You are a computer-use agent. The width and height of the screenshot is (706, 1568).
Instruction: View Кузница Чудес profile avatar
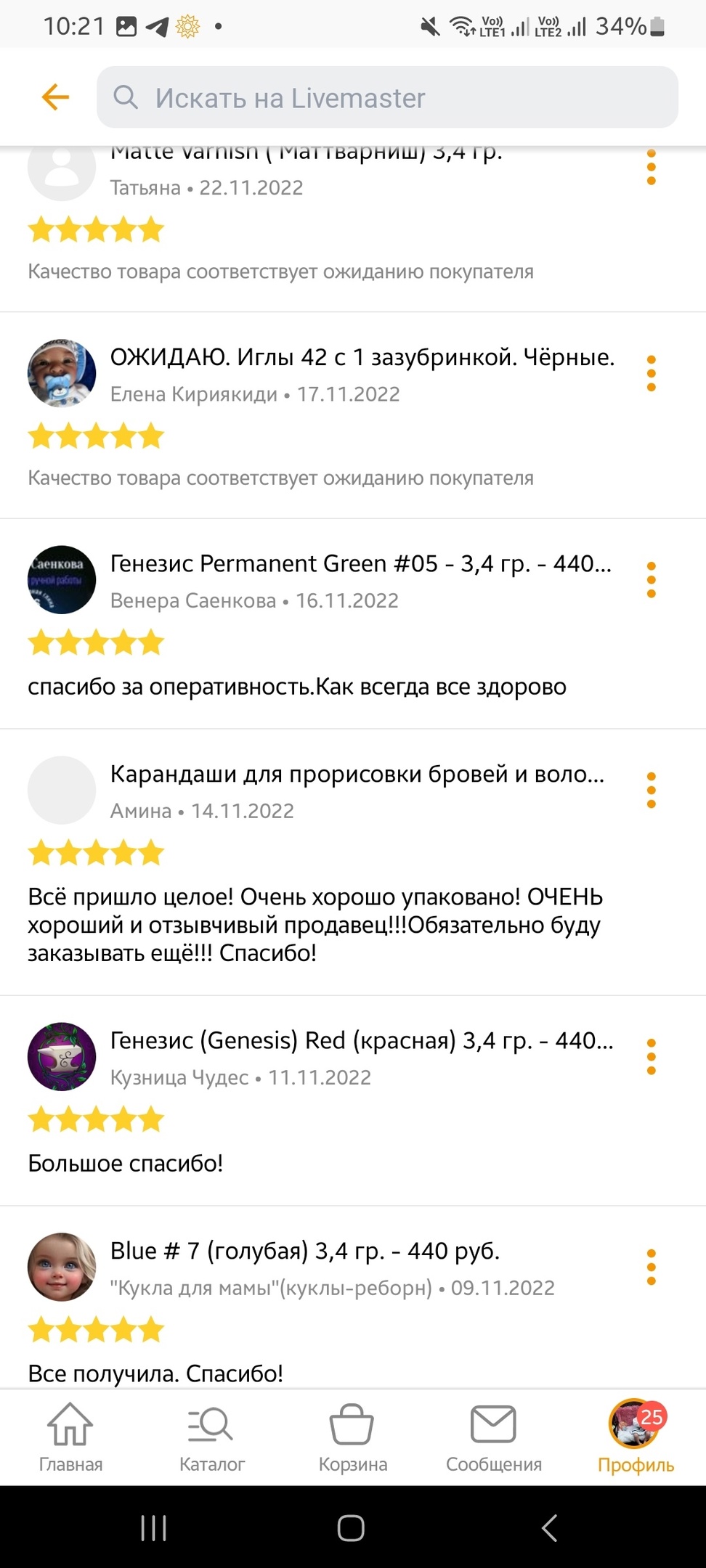click(62, 1057)
